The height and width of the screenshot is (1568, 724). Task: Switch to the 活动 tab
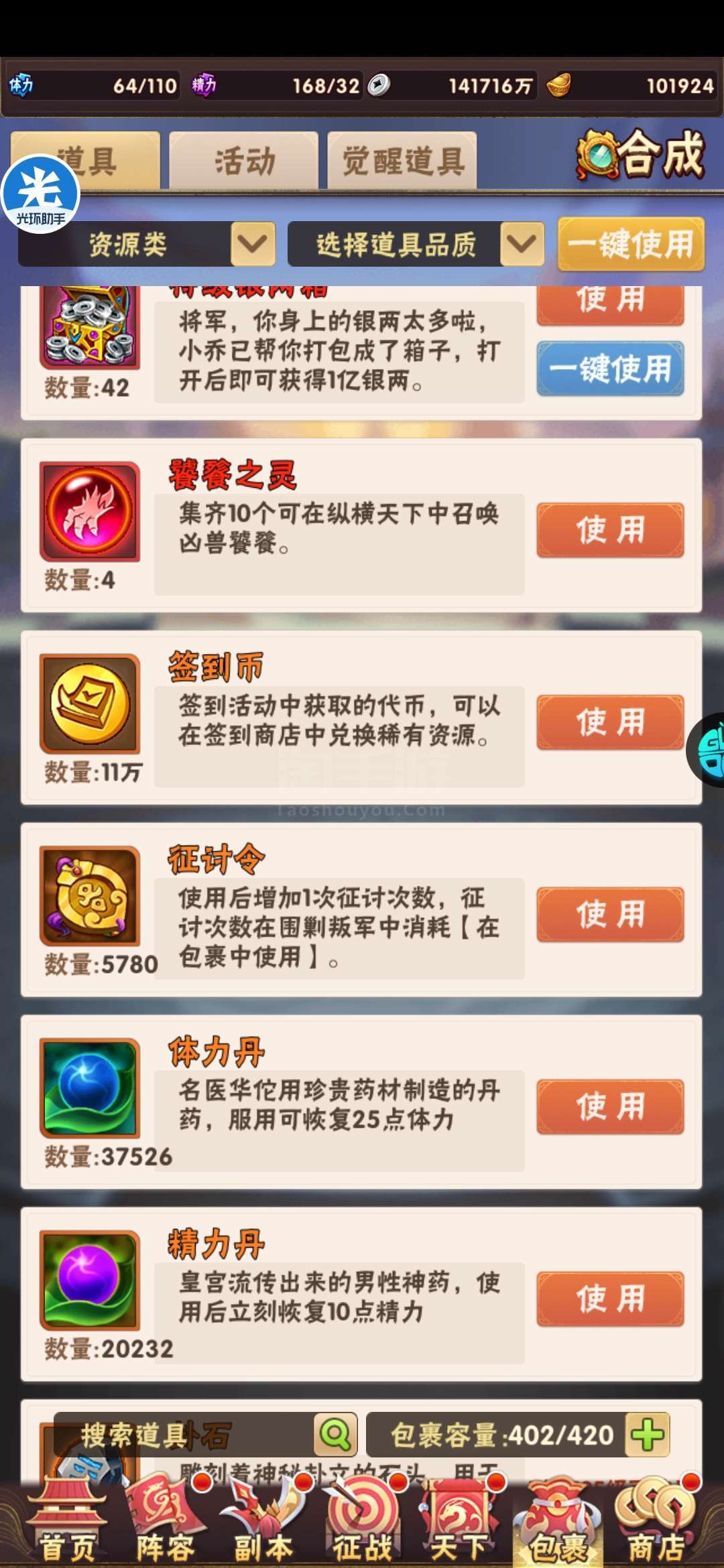tap(244, 161)
